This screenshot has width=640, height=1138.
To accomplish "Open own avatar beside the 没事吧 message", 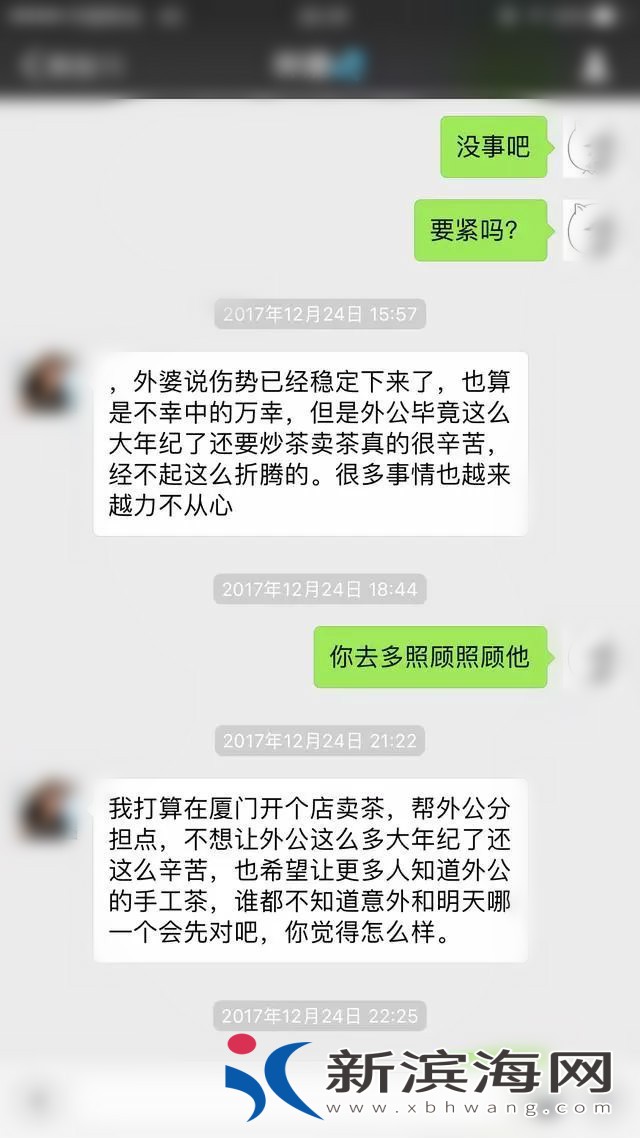I will pyautogui.click(x=592, y=148).
